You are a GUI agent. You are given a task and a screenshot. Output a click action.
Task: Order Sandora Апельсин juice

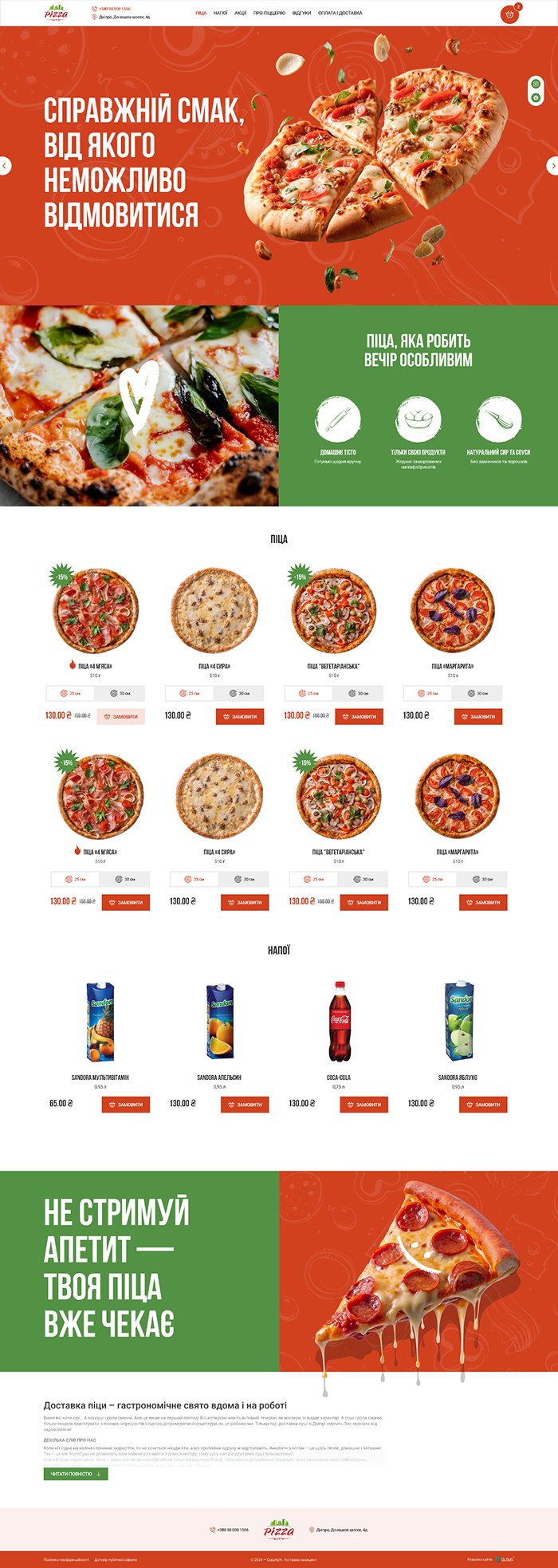click(x=245, y=1105)
